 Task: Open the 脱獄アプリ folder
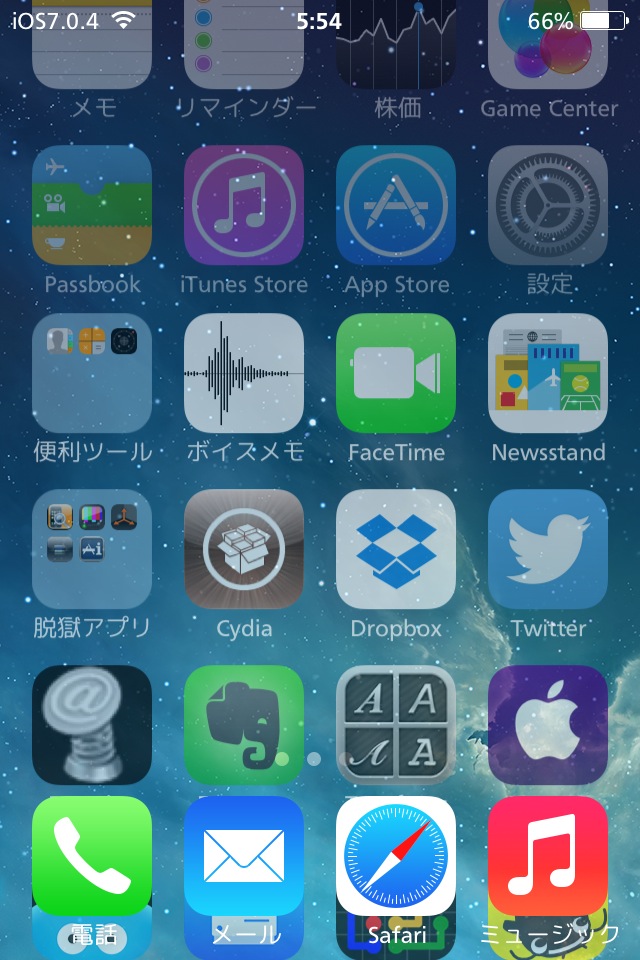92,549
